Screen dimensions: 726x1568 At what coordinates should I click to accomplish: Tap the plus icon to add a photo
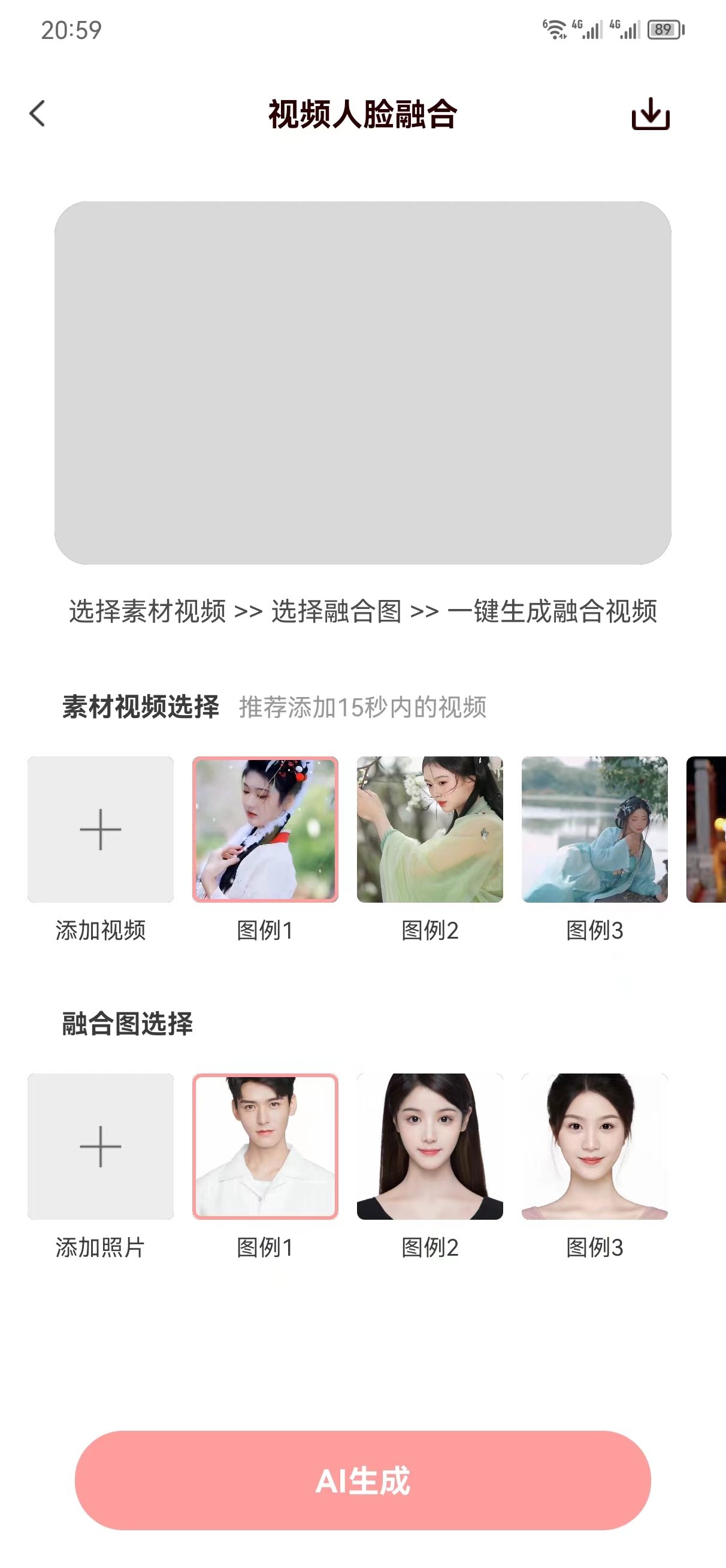99,1147
